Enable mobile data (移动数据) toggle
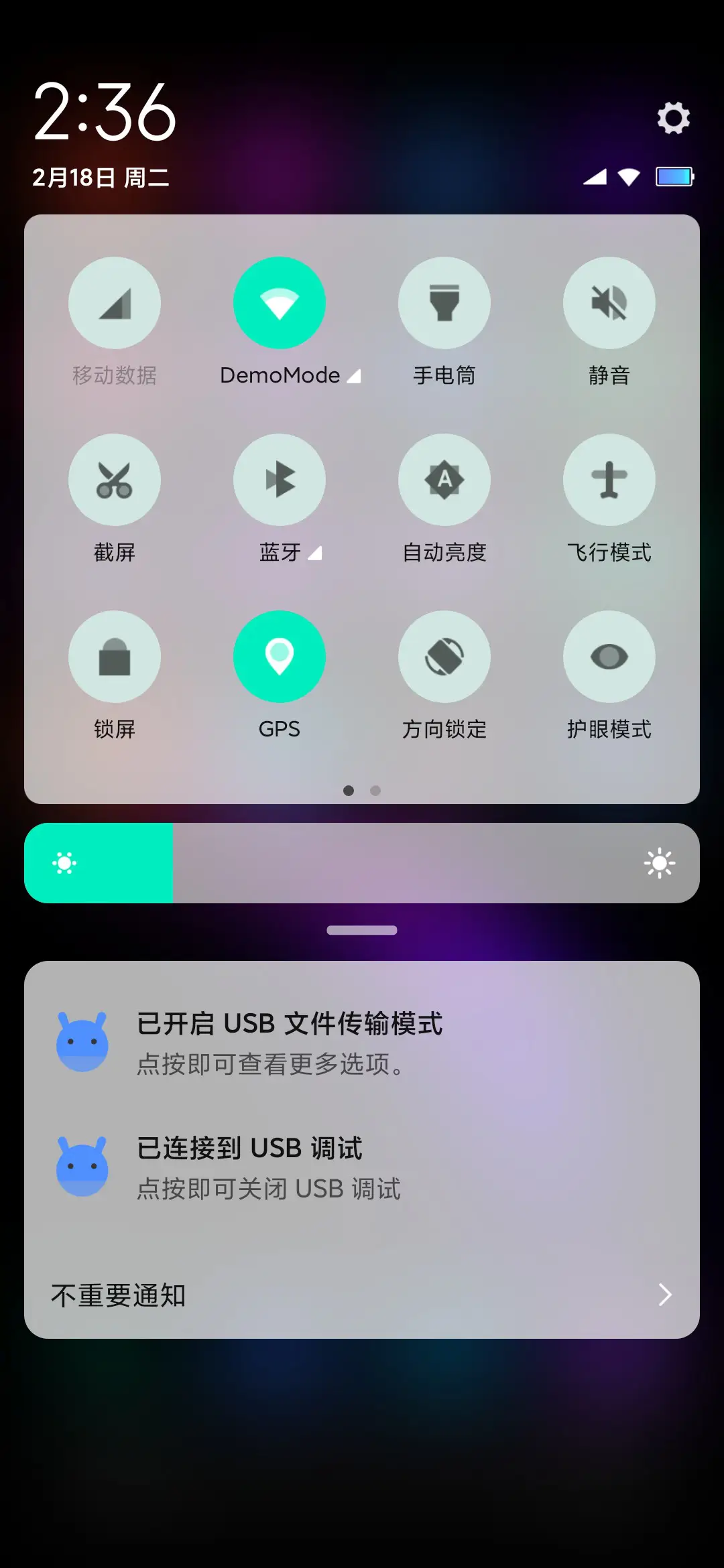Image resolution: width=724 pixels, height=1568 pixels. click(115, 303)
